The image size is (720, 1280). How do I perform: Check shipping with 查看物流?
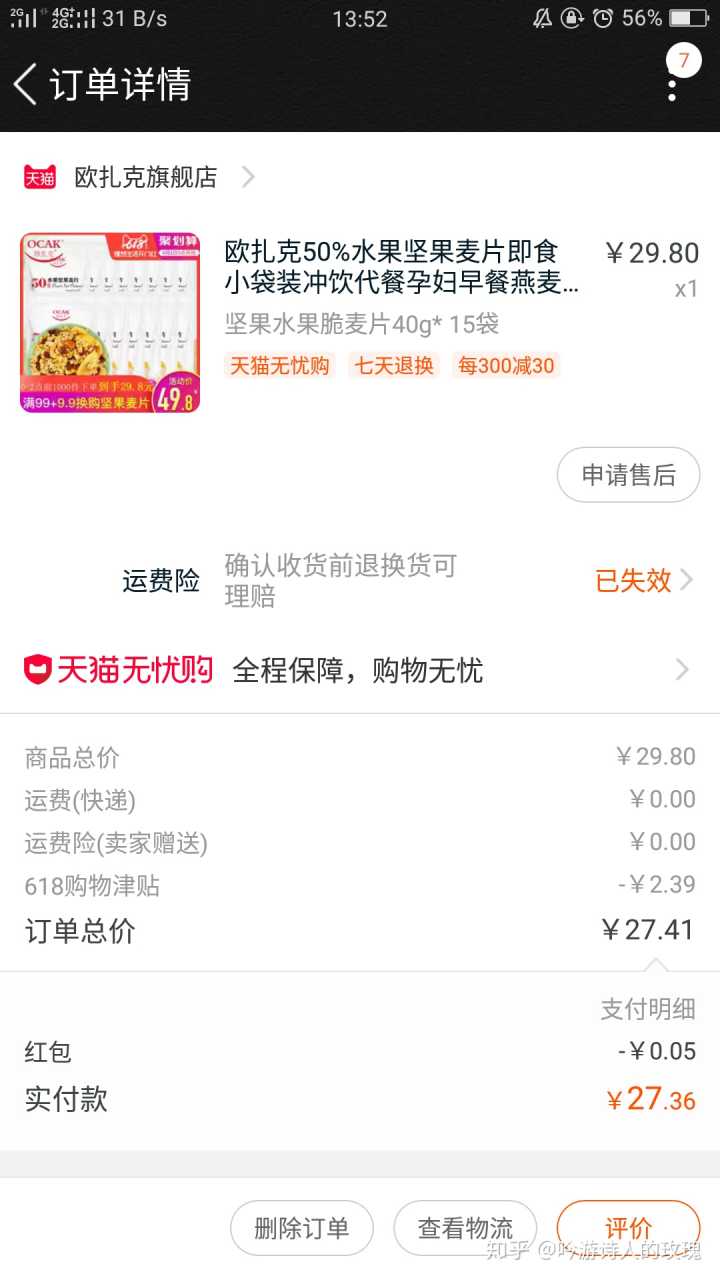click(465, 1228)
